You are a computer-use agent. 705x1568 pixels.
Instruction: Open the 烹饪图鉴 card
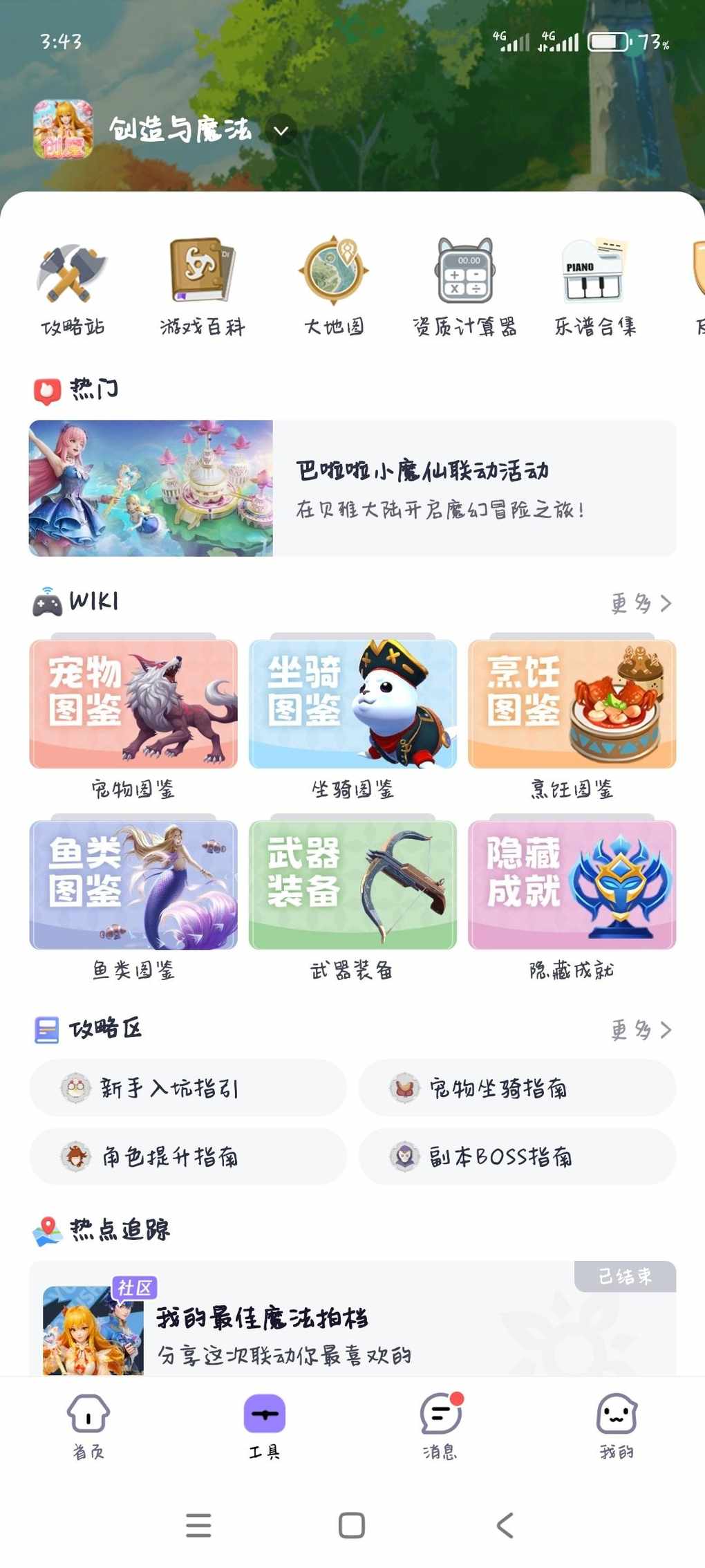coord(572,704)
